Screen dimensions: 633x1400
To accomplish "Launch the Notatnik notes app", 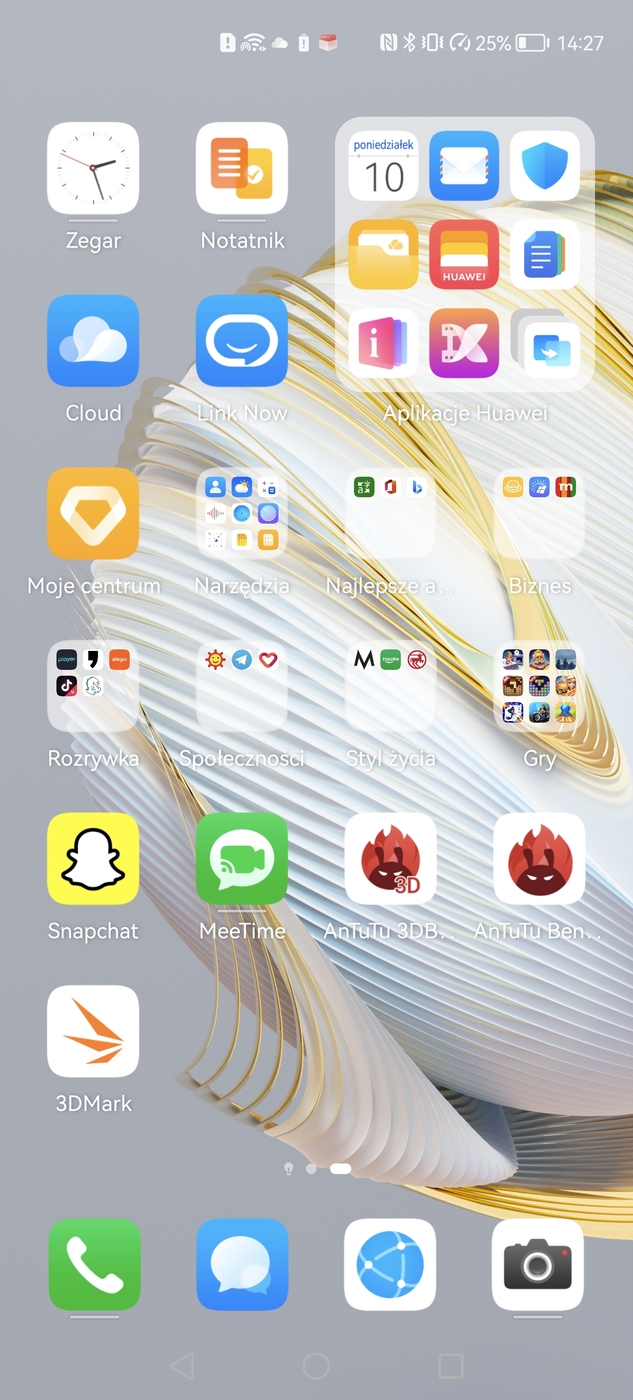I will click(x=242, y=168).
